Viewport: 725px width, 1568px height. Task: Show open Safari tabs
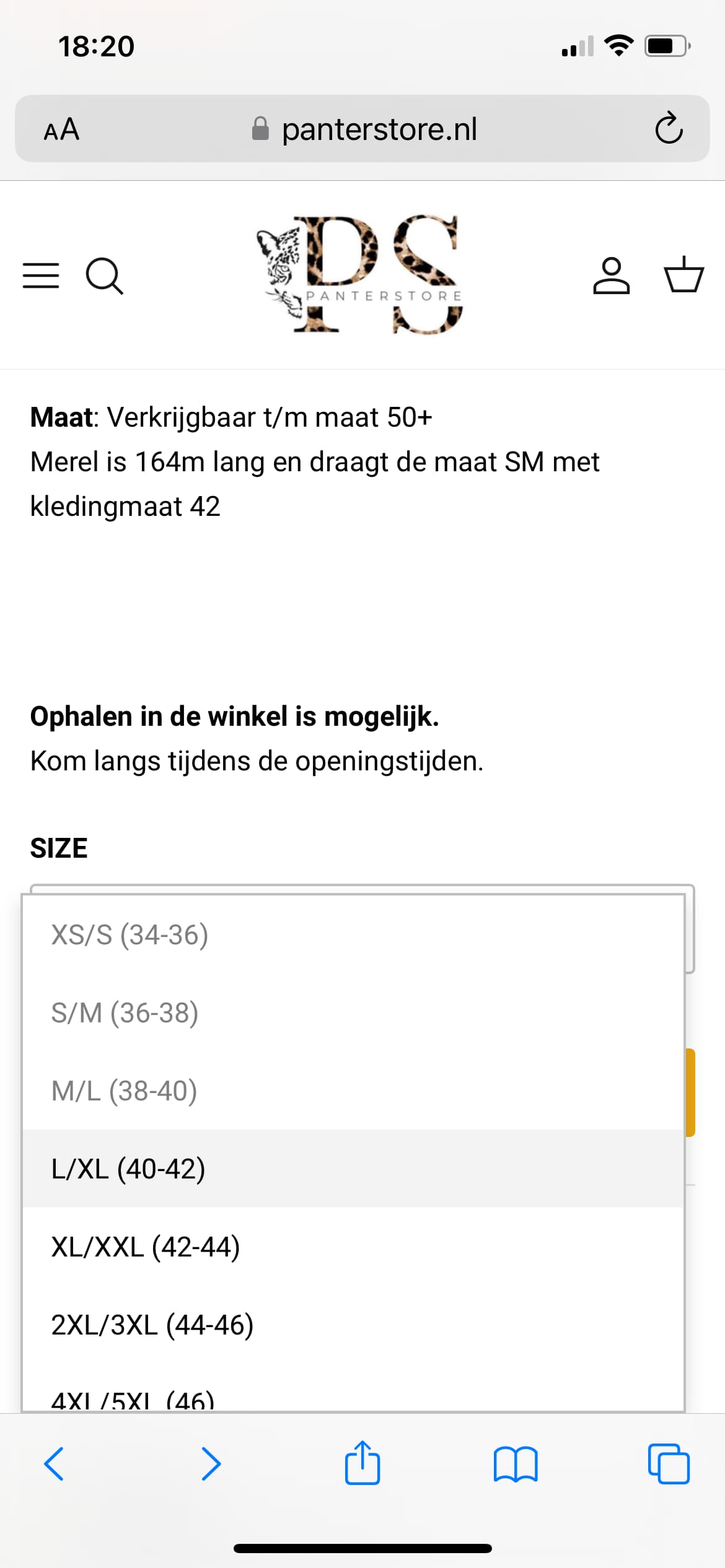(x=669, y=1464)
